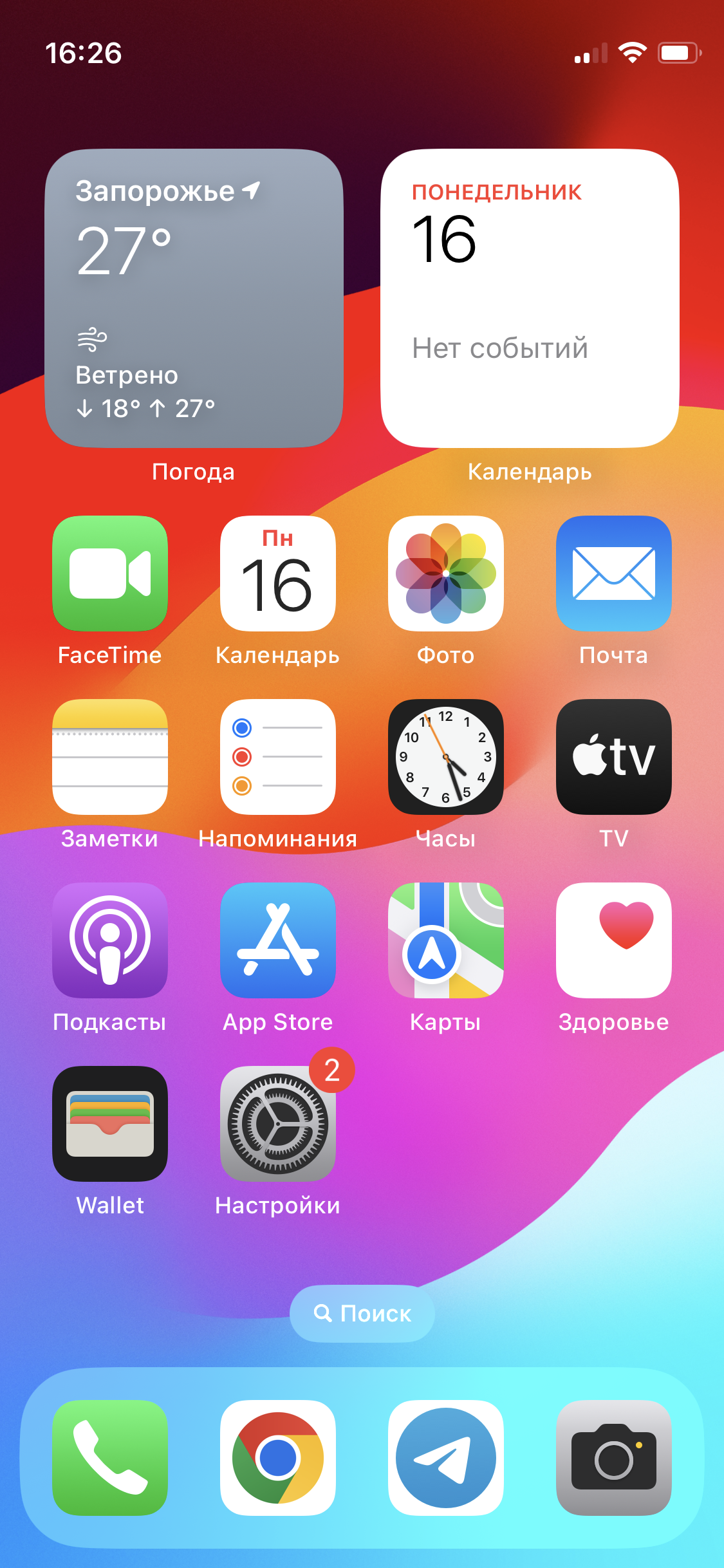Viewport: 724px width, 1568px height.
Task: Open the Здоровье health app
Action: (613, 940)
